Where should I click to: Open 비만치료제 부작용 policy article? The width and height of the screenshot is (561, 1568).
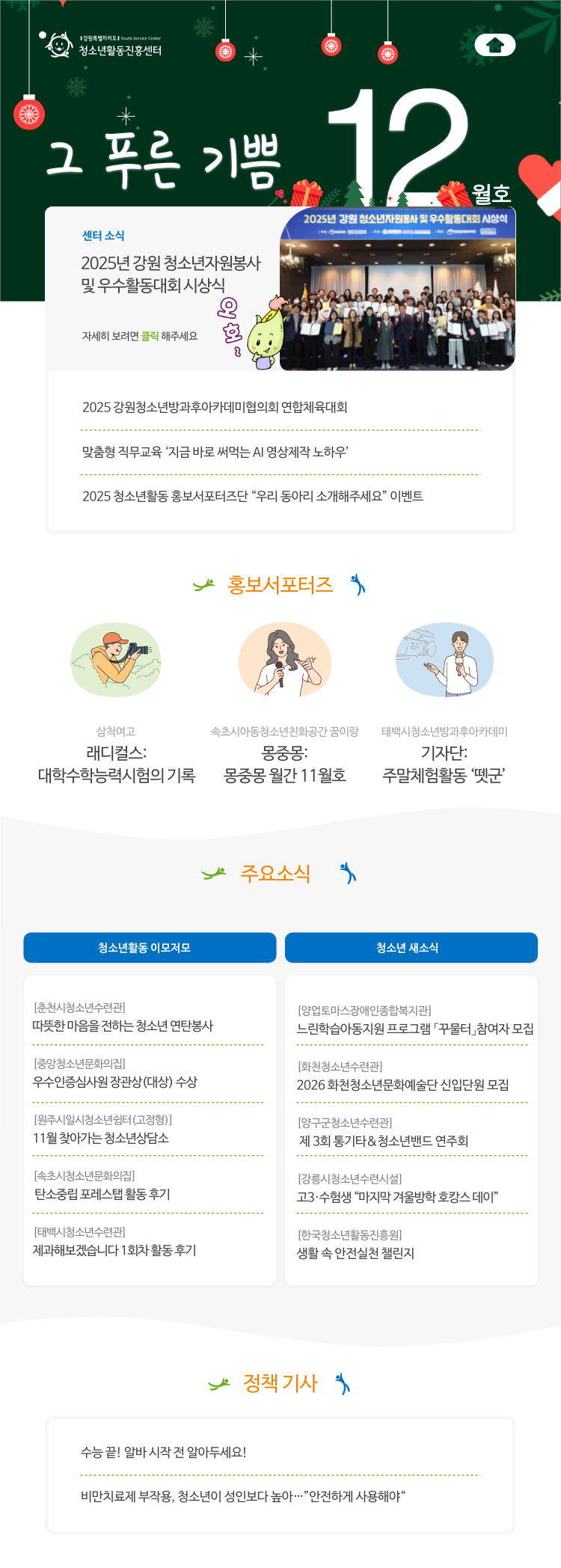(x=242, y=1496)
